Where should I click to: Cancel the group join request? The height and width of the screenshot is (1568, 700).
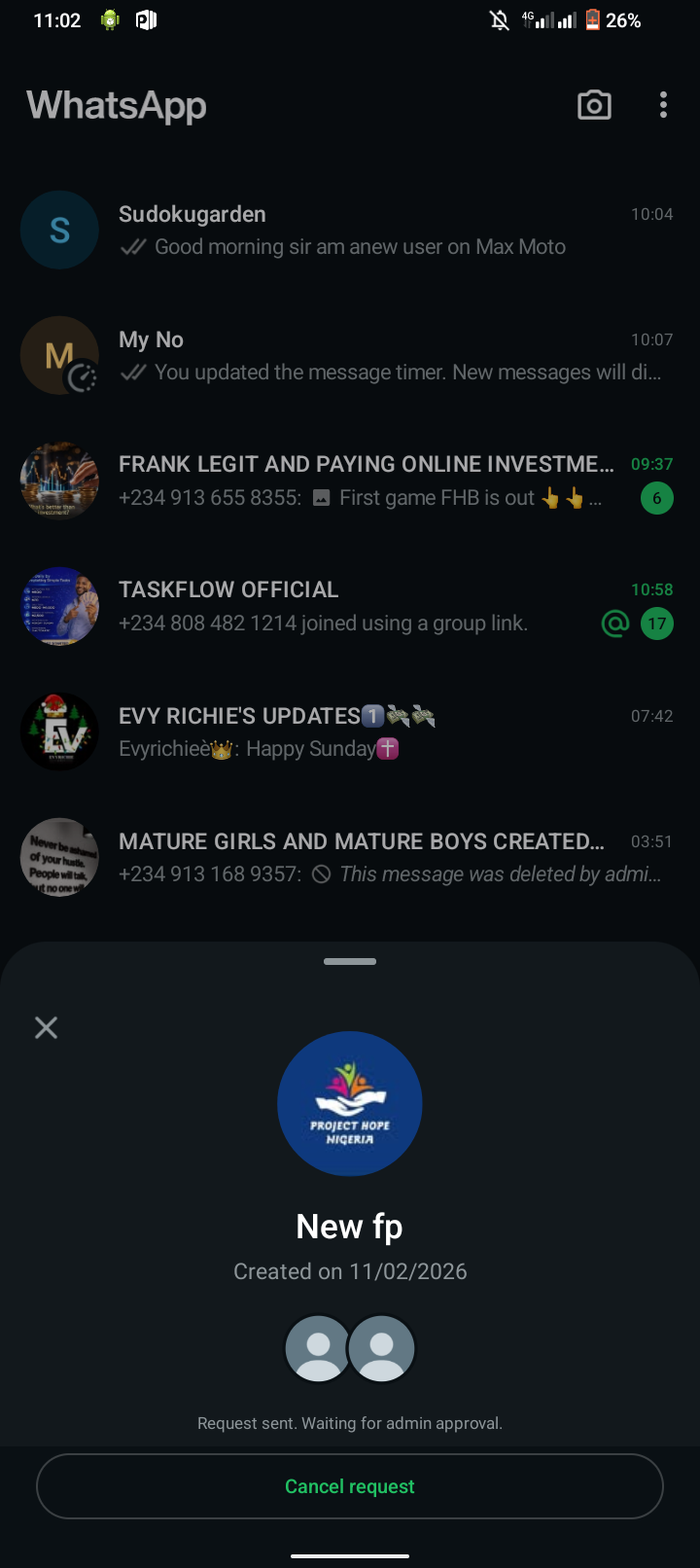pos(350,1486)
